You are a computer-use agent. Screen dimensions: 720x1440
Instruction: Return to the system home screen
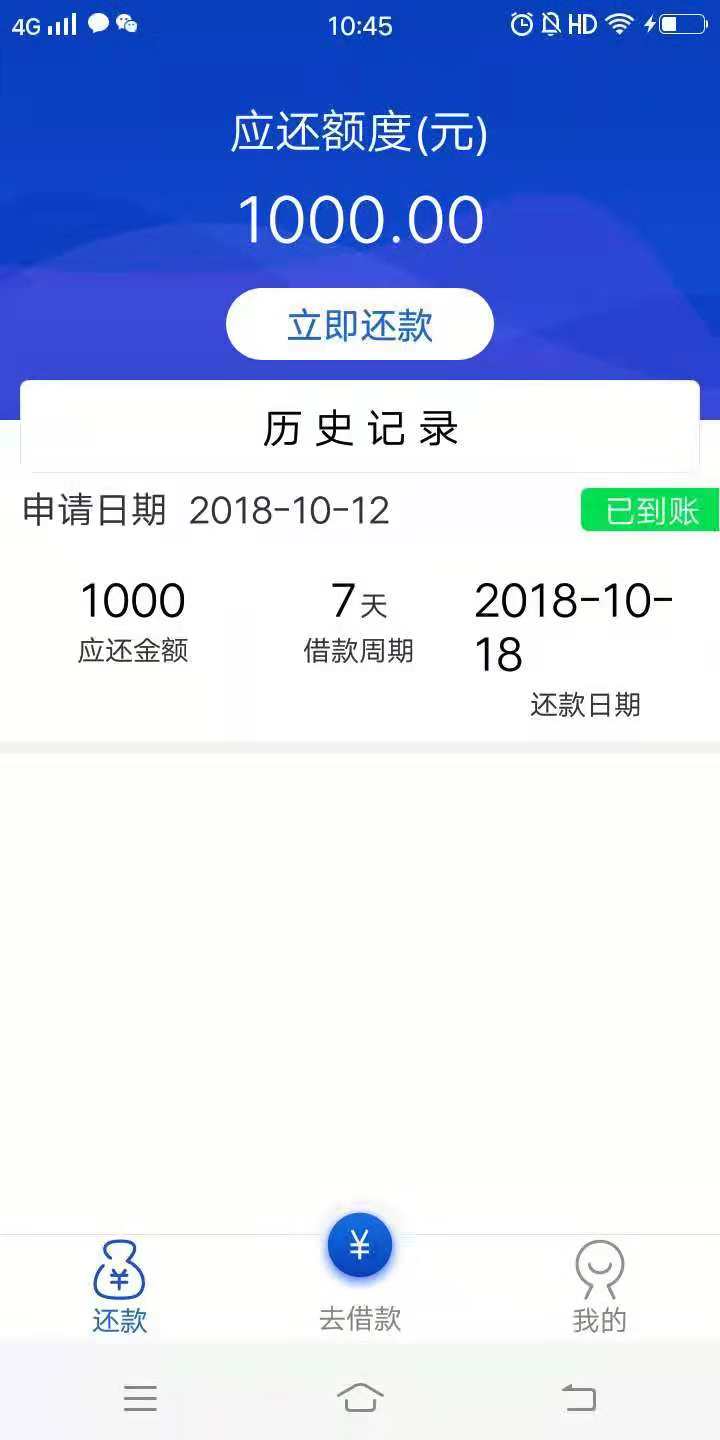click(360, 1397)
